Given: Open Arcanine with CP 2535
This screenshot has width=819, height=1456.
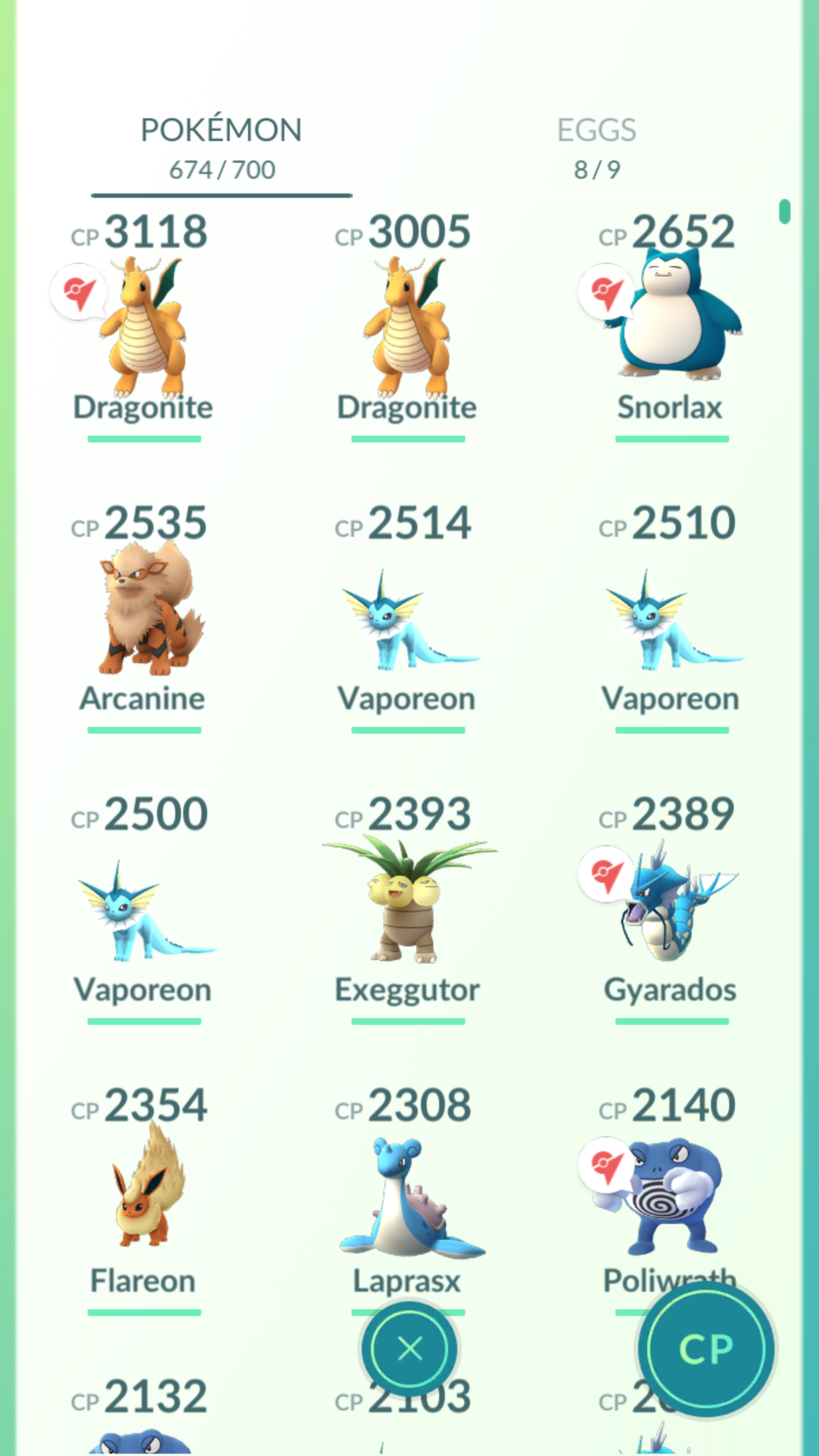Looking at the screenshot, I should [x=143, y=618].
